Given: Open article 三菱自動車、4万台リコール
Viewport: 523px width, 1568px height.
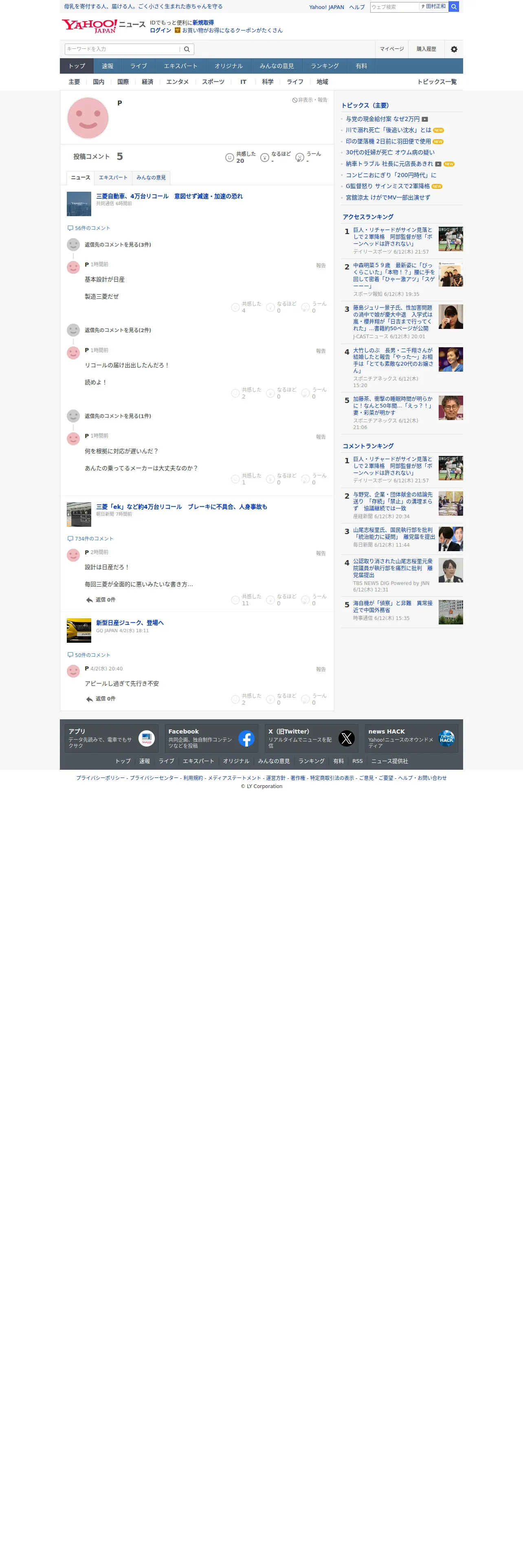Looking at the screenshot, I should (169, 196).
